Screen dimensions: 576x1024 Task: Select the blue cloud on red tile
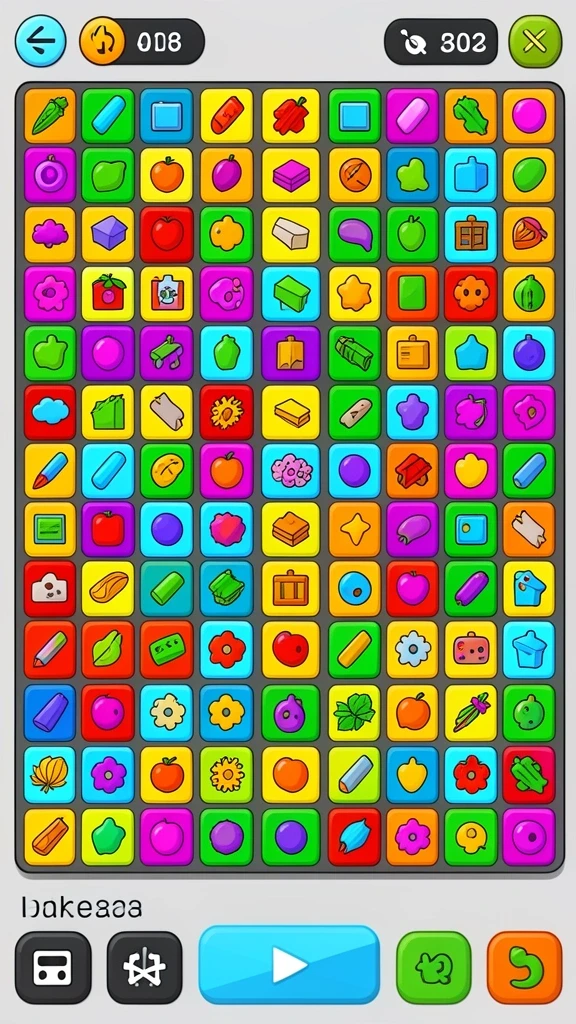click(x=50, y=411)
